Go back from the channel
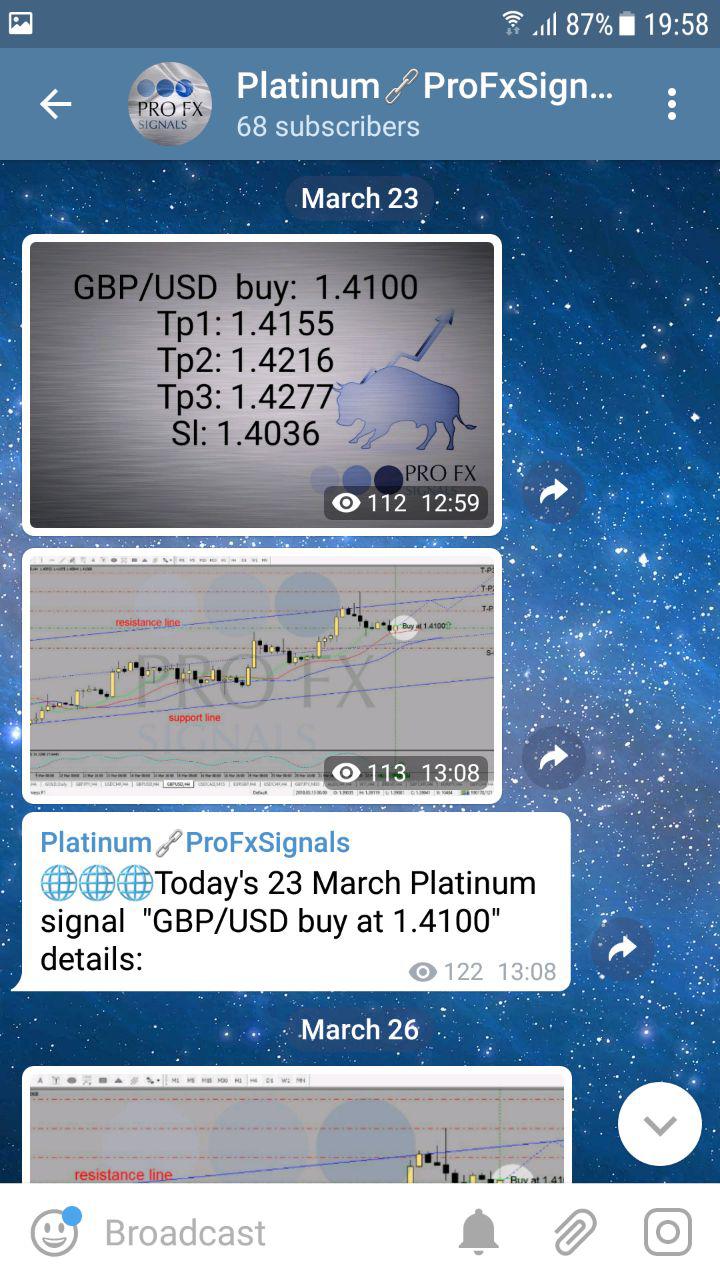Viewport: 720px width, 1280px height. [56, 104]
